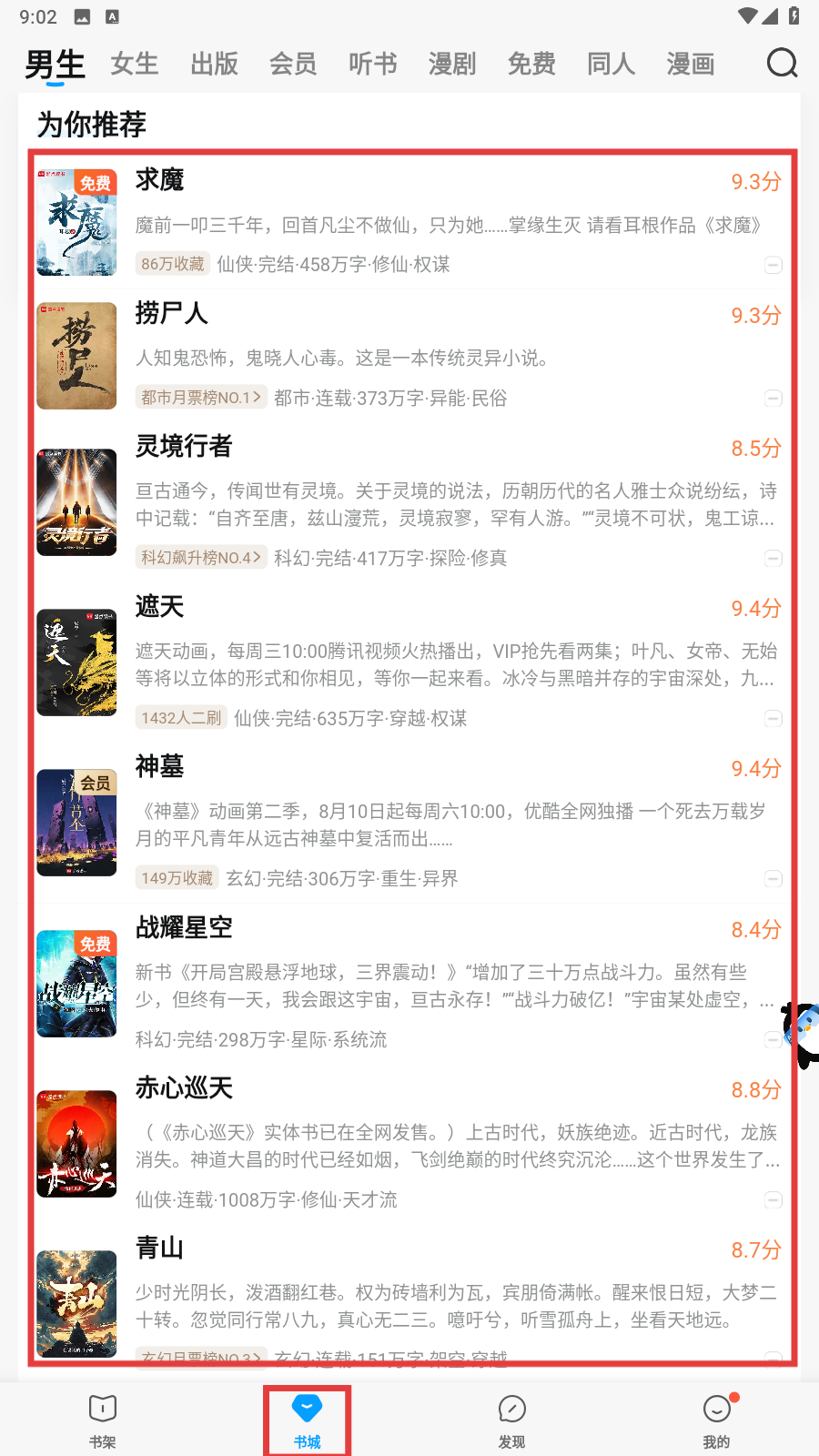
Task: Open the 听书 tab
Action: 373,64
